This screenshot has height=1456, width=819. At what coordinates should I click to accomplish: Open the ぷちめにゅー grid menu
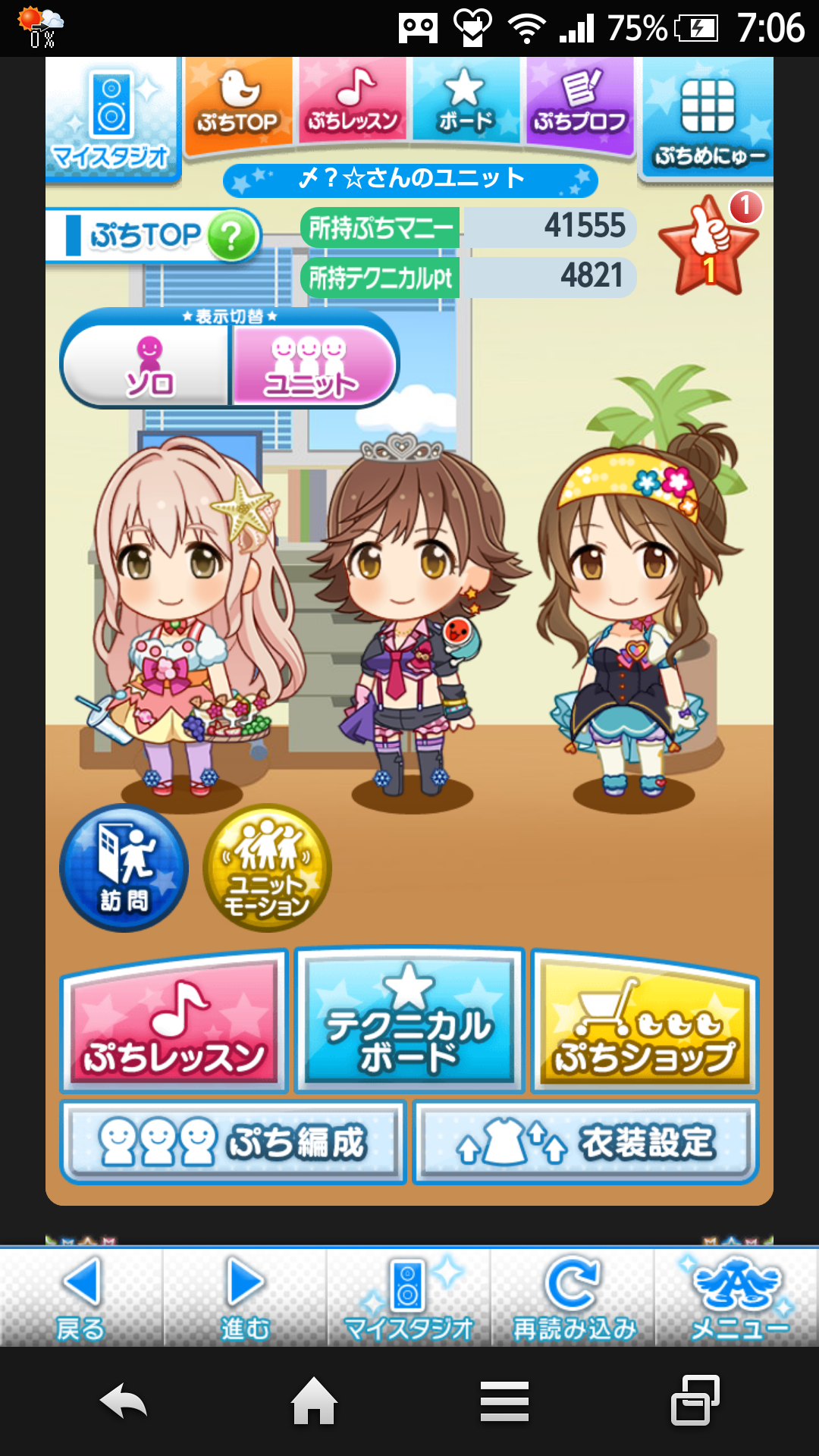coord(708,120)
